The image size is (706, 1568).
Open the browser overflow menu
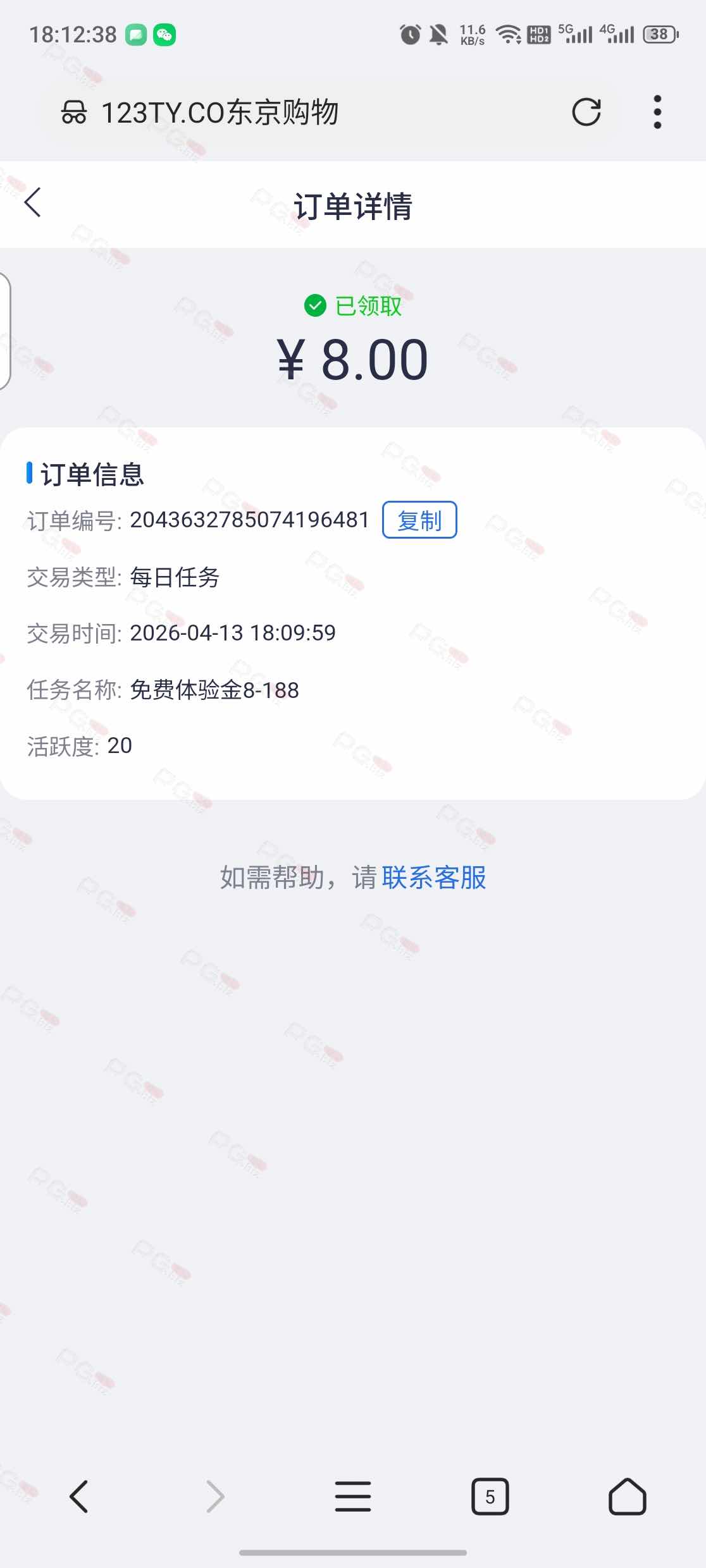click(x=657, y=113)
